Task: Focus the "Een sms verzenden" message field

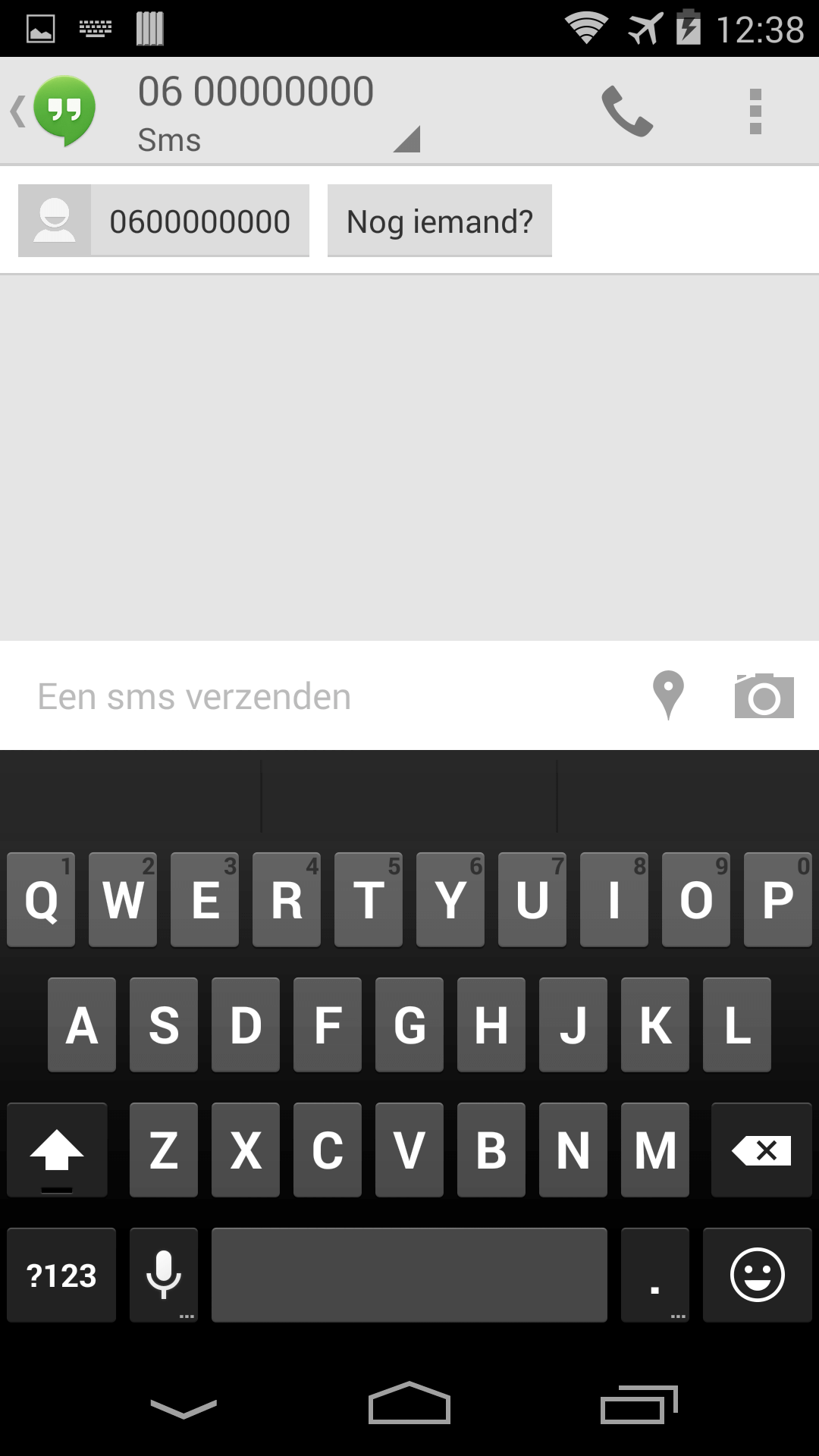Action: (326, 696)
